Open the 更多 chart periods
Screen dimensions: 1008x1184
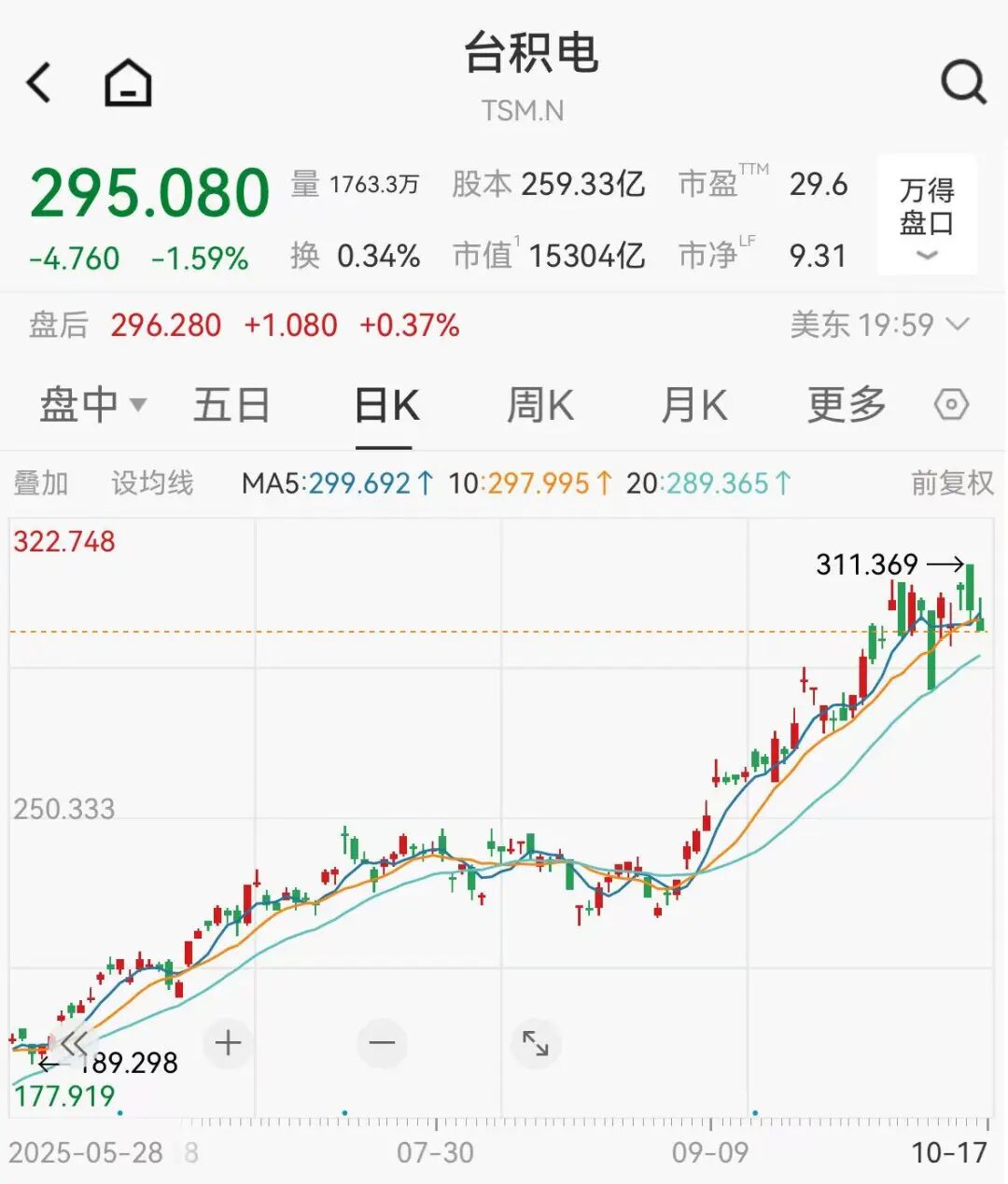click(846, 405)
